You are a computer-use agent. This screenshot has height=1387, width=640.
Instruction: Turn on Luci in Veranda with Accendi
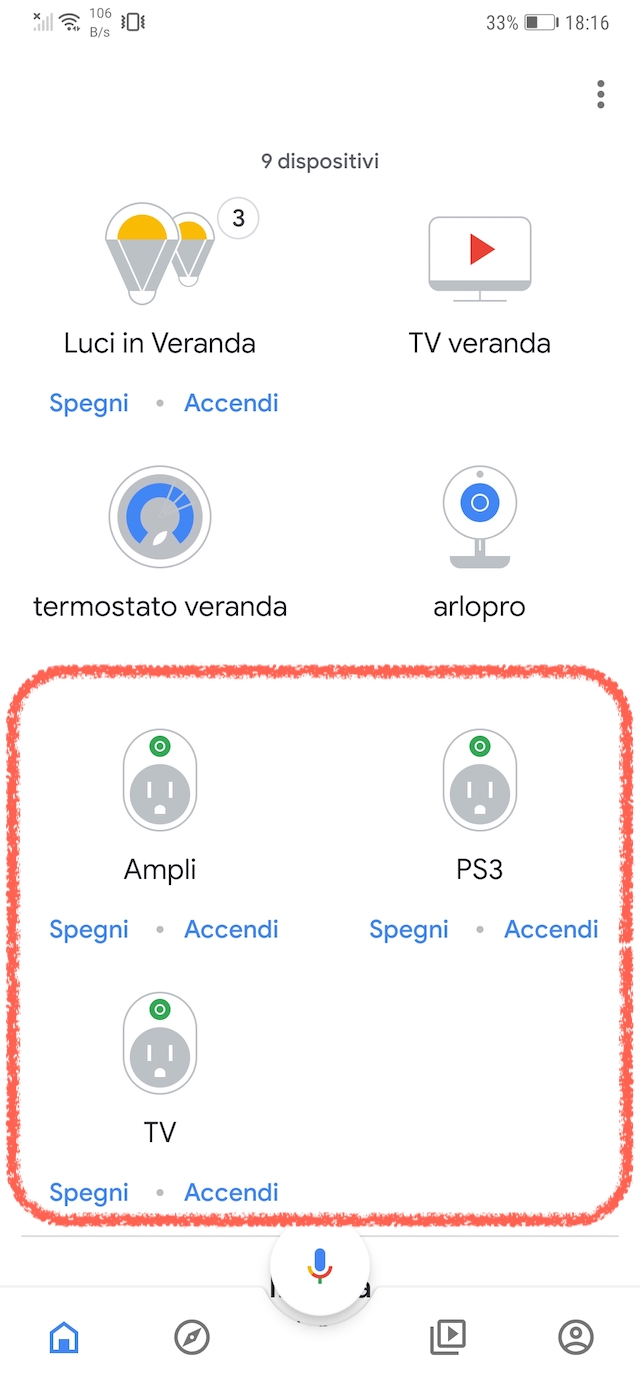point(231,403)
